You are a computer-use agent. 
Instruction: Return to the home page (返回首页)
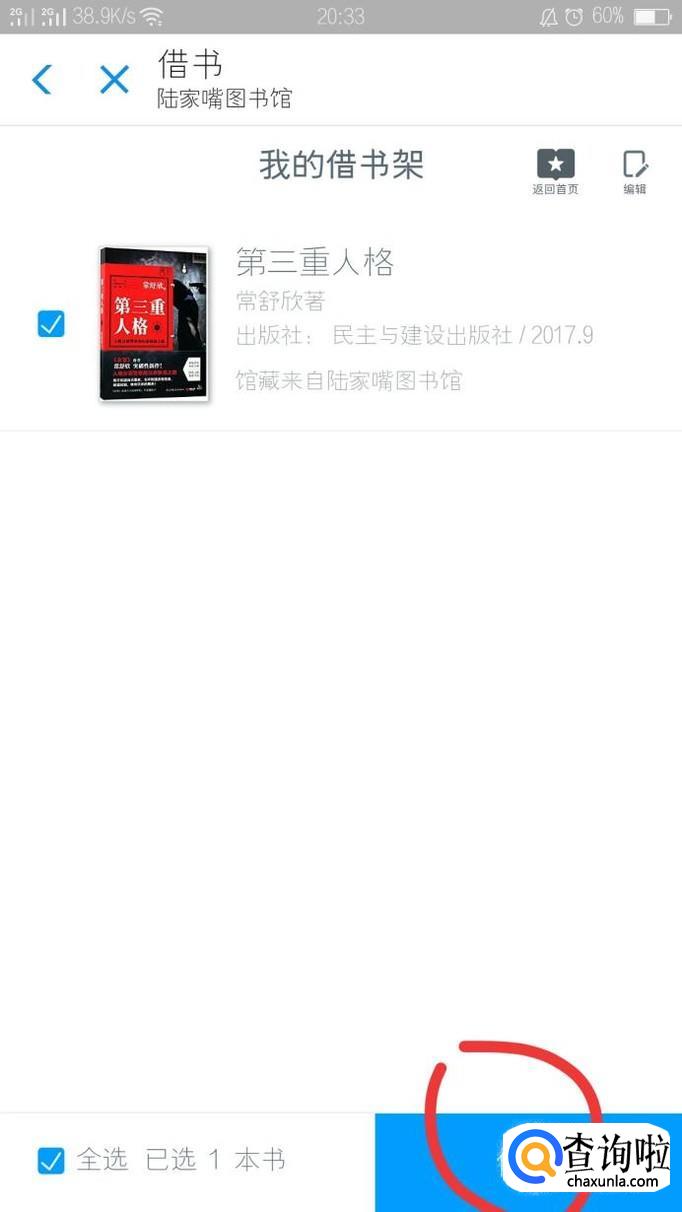[555, 172]
